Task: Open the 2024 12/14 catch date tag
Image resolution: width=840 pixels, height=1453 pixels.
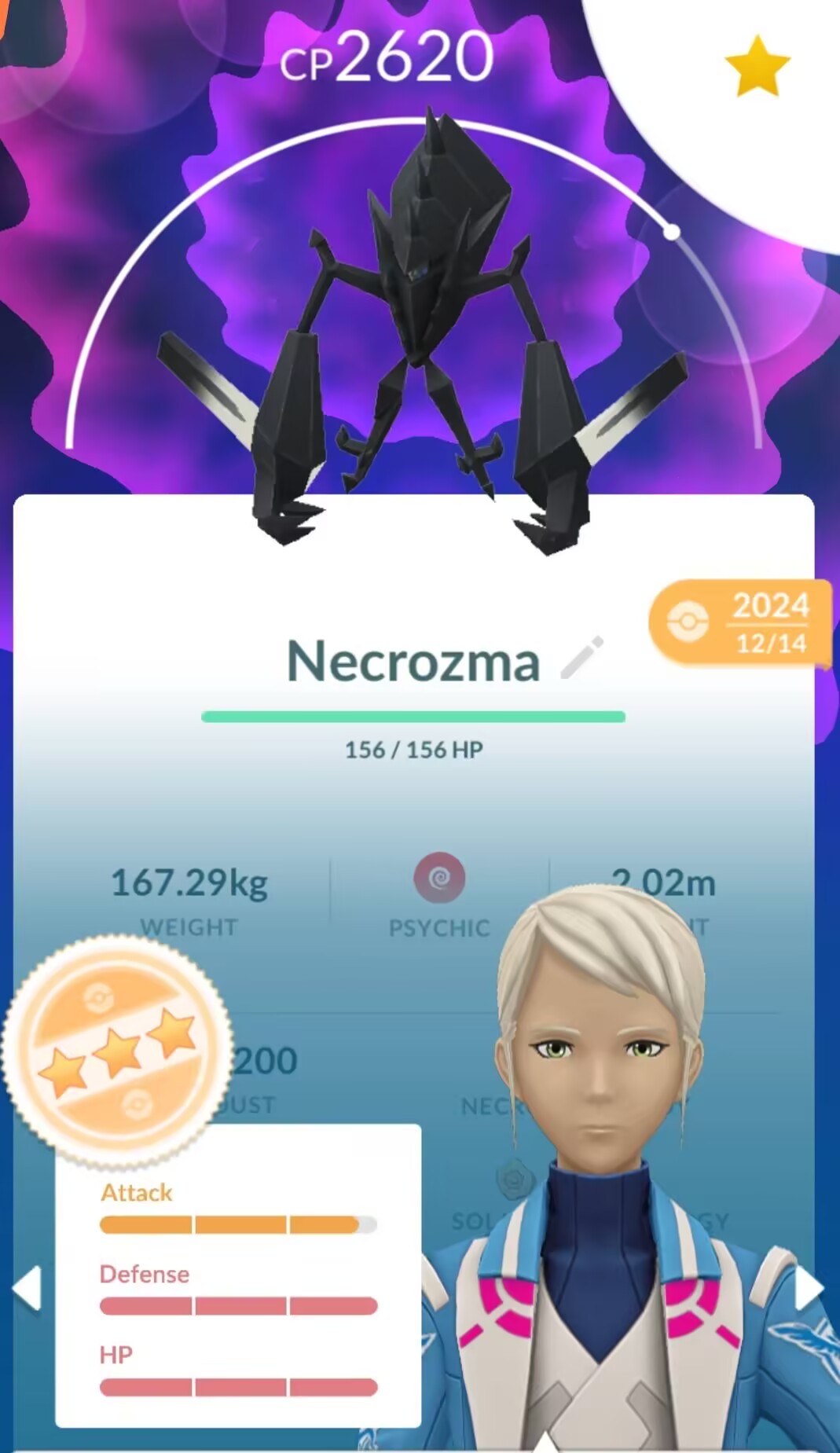Action: pos(739,623)
